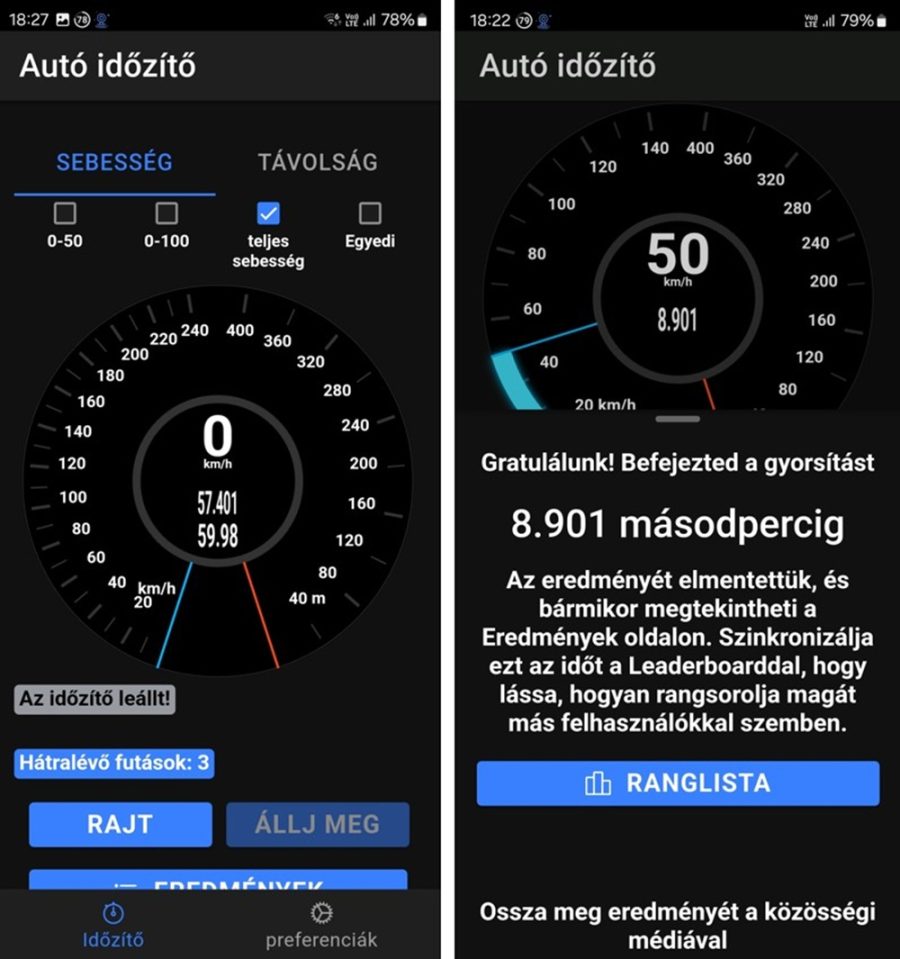900x959 pixels.
Task: Start the timer with RAJT
Action: coord(120,824)
